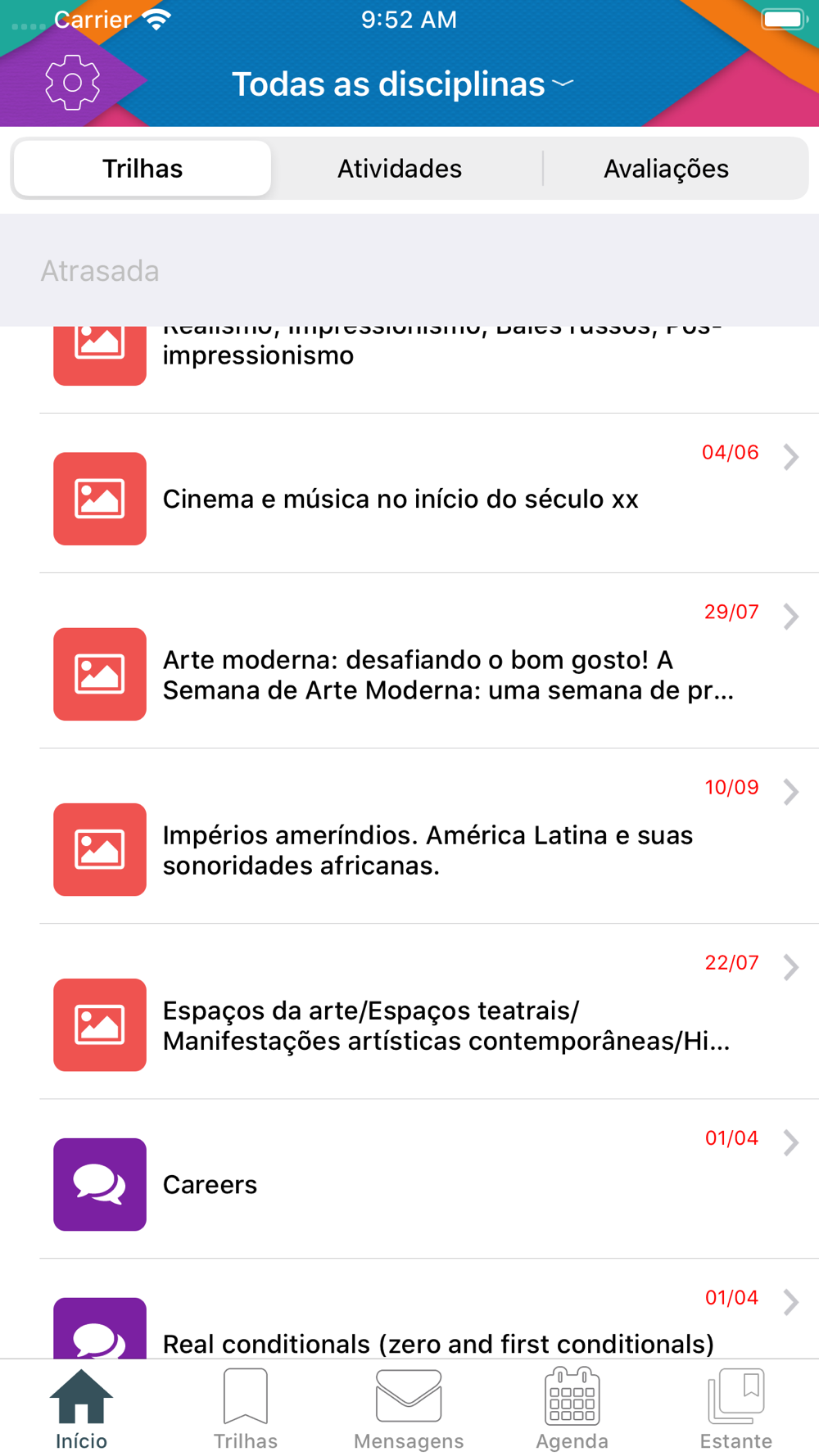Image resolution: width=819 pixels, height=1456 pixels.
Task: Open the Estante tab
Action: pos(736,1409)
